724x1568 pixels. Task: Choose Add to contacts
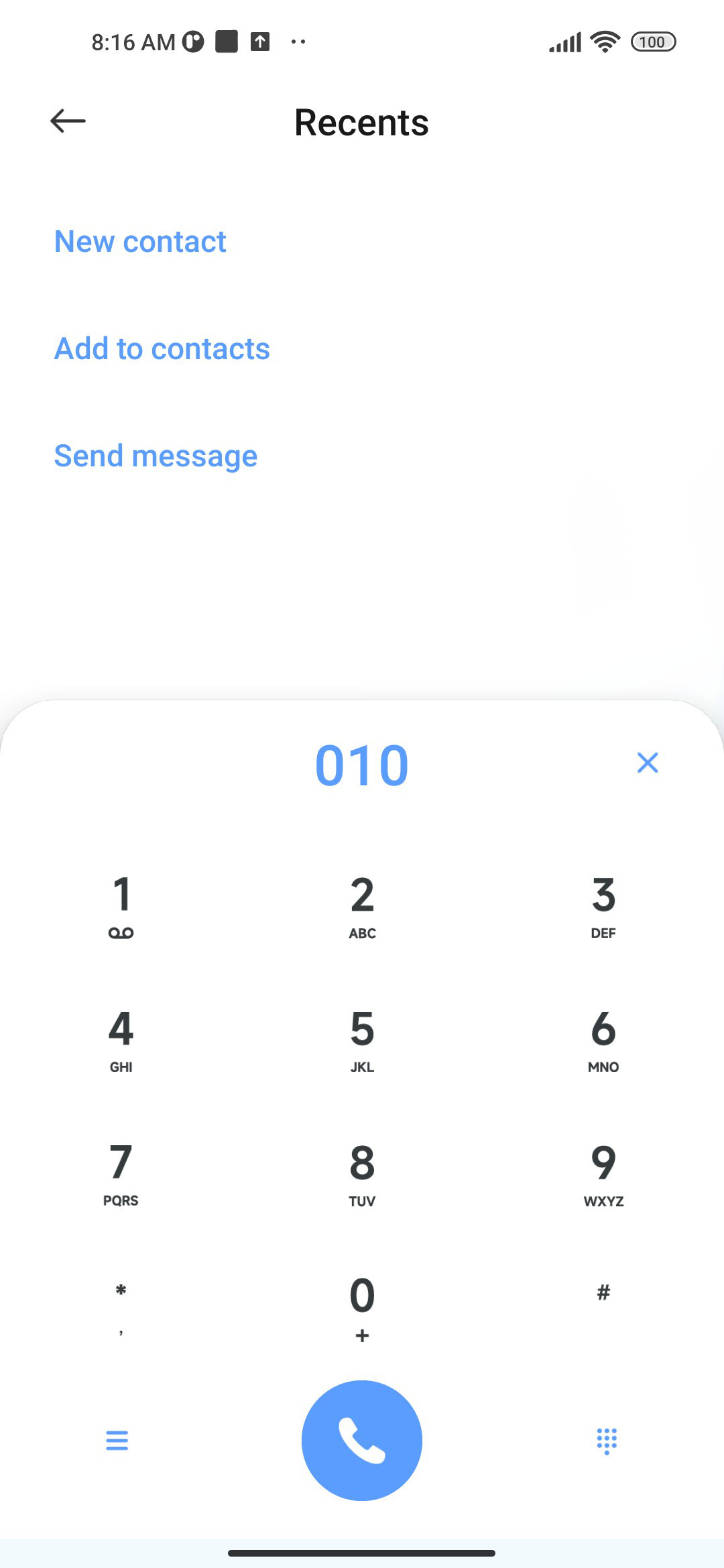(x=162, y=348)
